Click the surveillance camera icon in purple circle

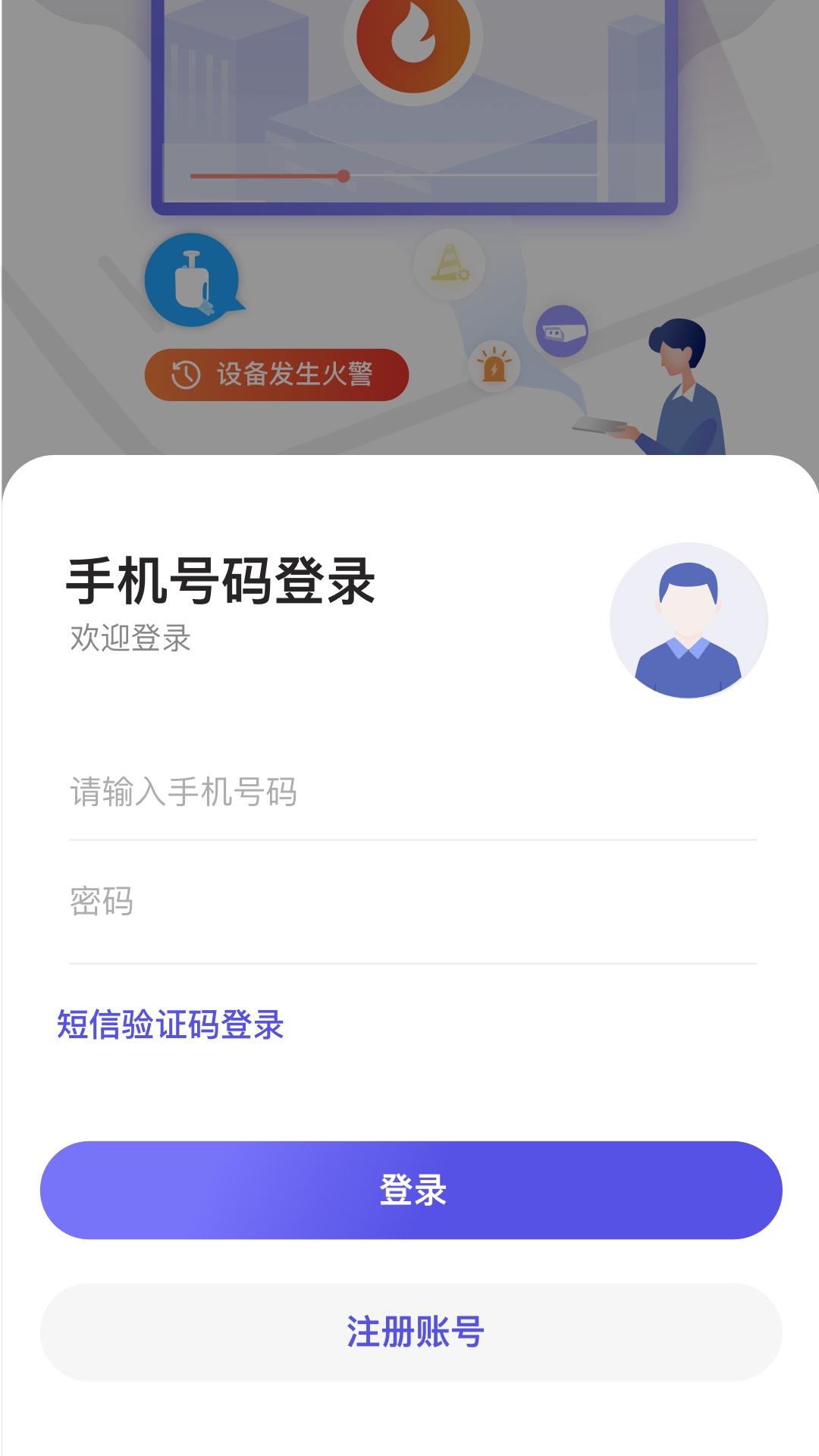564,332
